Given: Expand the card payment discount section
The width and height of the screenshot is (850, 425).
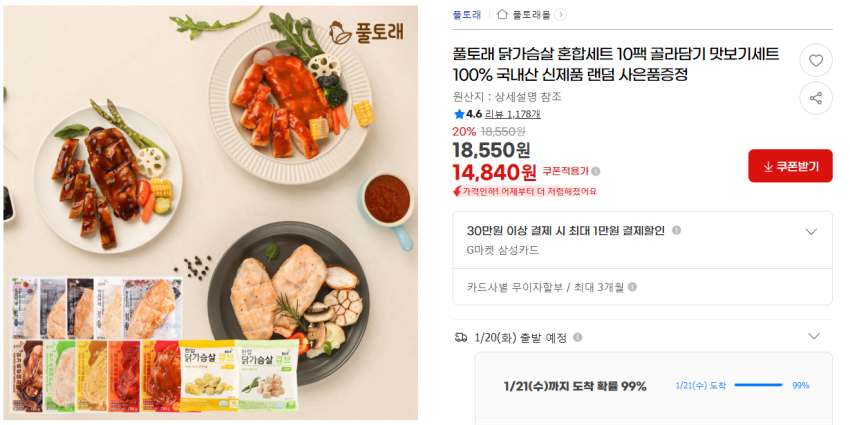Looking at the screenshot, I should pos(812,231).
